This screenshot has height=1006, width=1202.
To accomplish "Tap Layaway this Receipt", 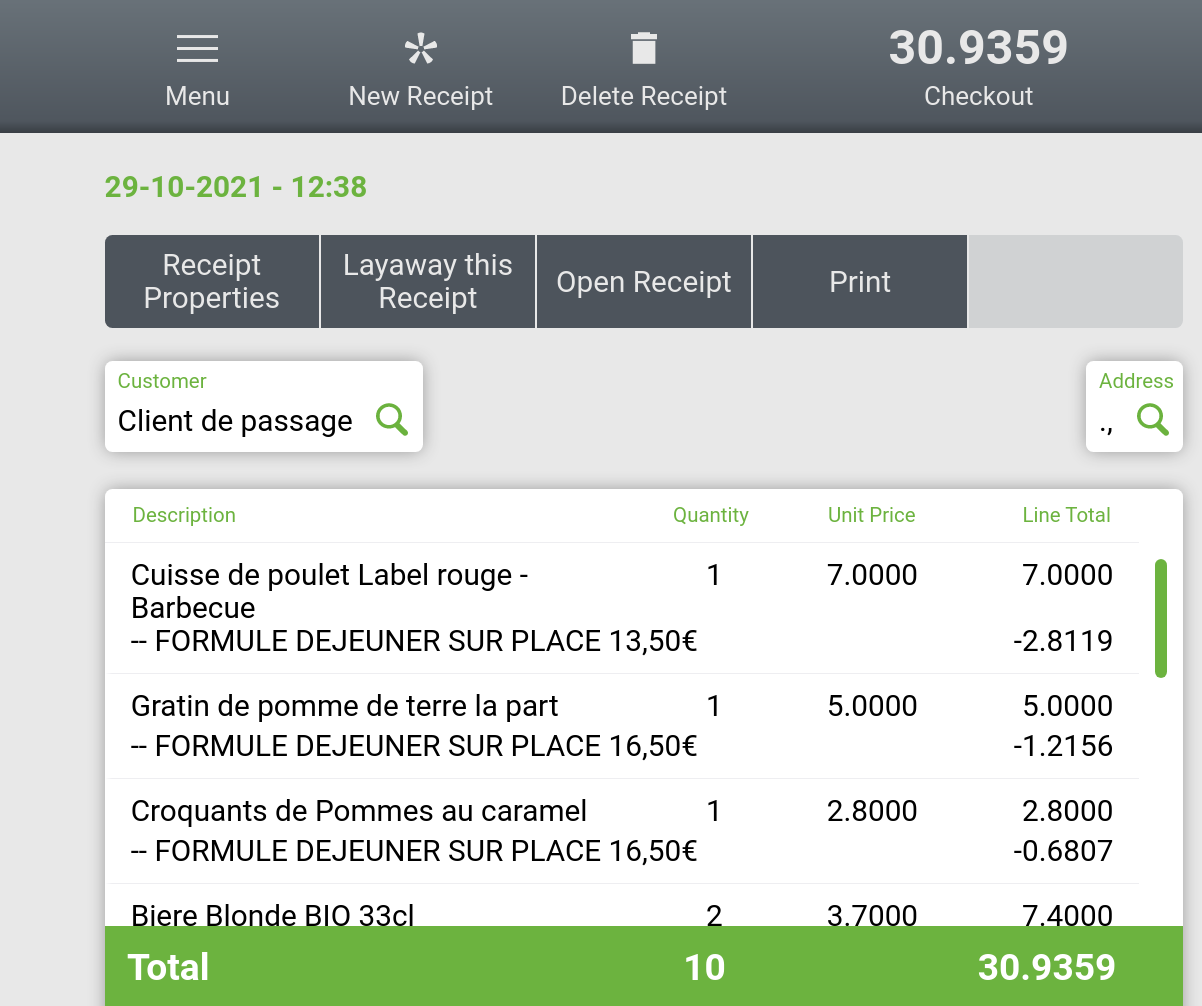I will pyautogui.click(x=428, y=282).
